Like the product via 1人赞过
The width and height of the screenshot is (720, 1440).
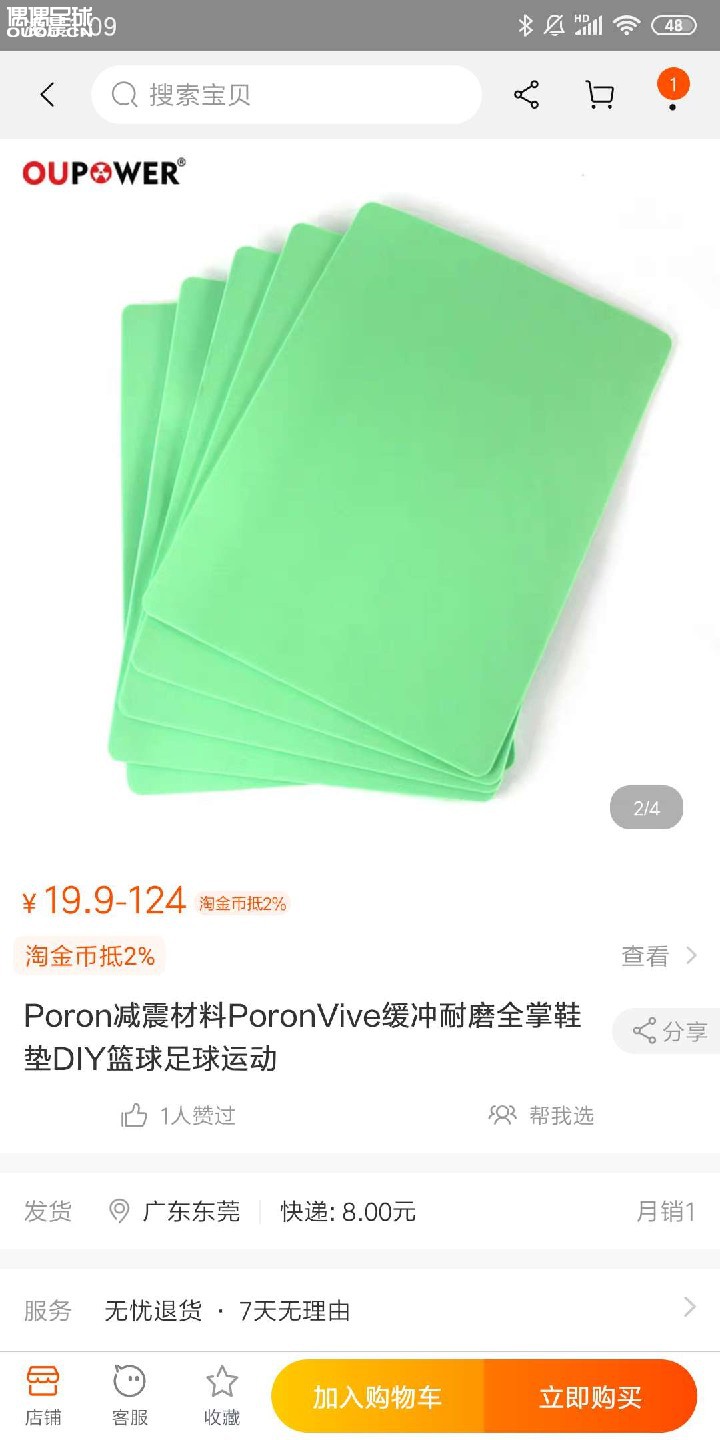[178, 1115]
